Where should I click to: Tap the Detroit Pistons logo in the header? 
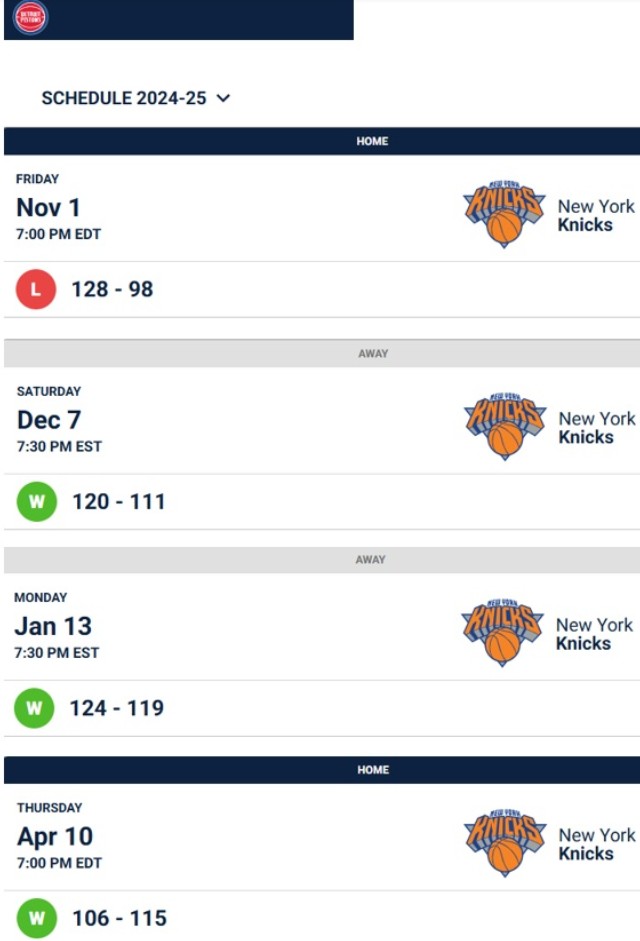tap(30, 17)
